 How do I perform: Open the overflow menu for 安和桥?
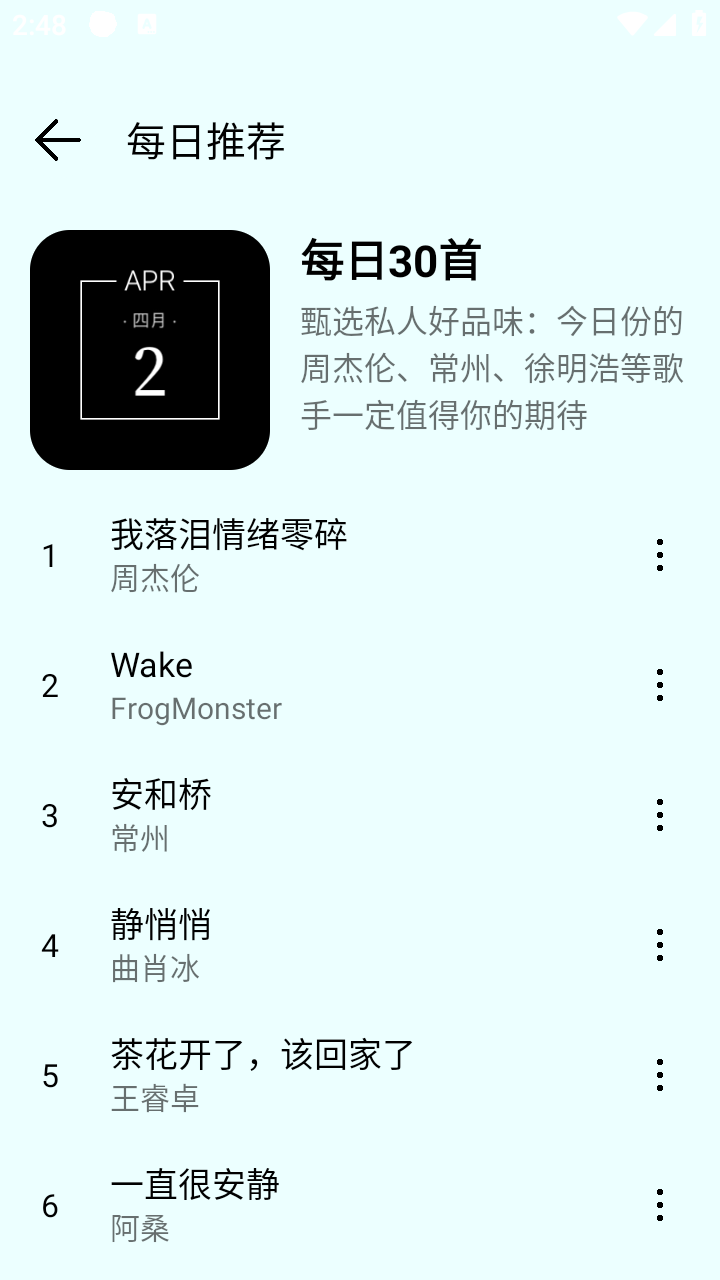[659, 815]
